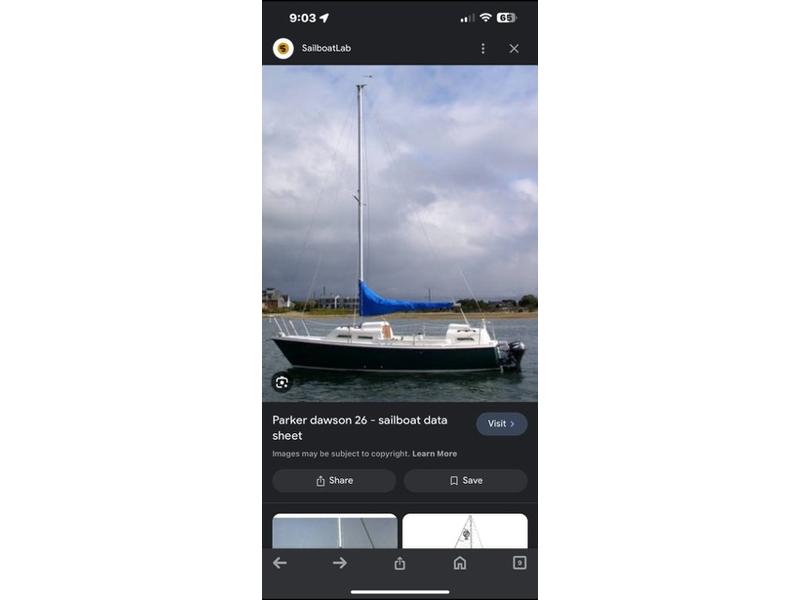Go forward in browser history
The height and width of the screenshot is (600, 800).
point(340,563)
